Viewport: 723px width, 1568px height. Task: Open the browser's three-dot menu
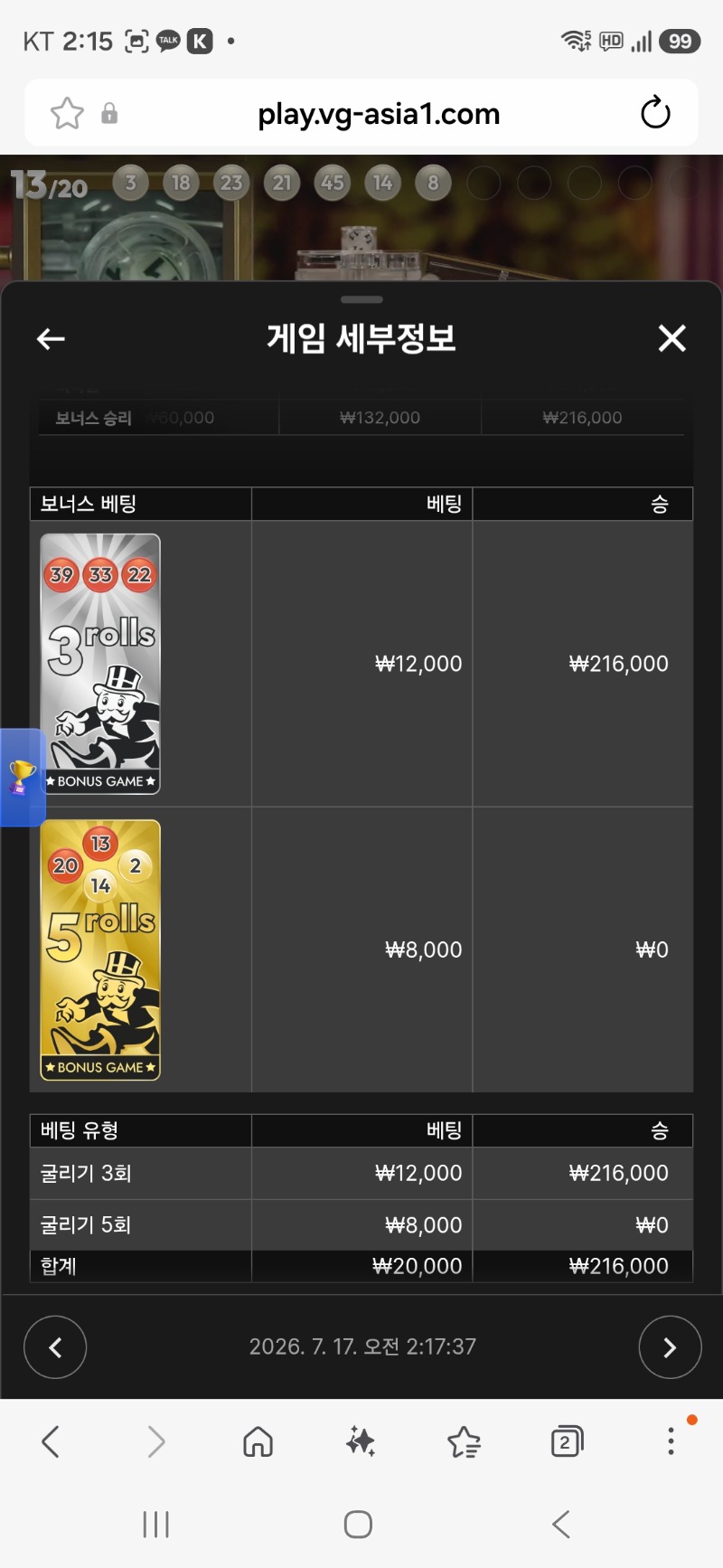(671, 1440)
